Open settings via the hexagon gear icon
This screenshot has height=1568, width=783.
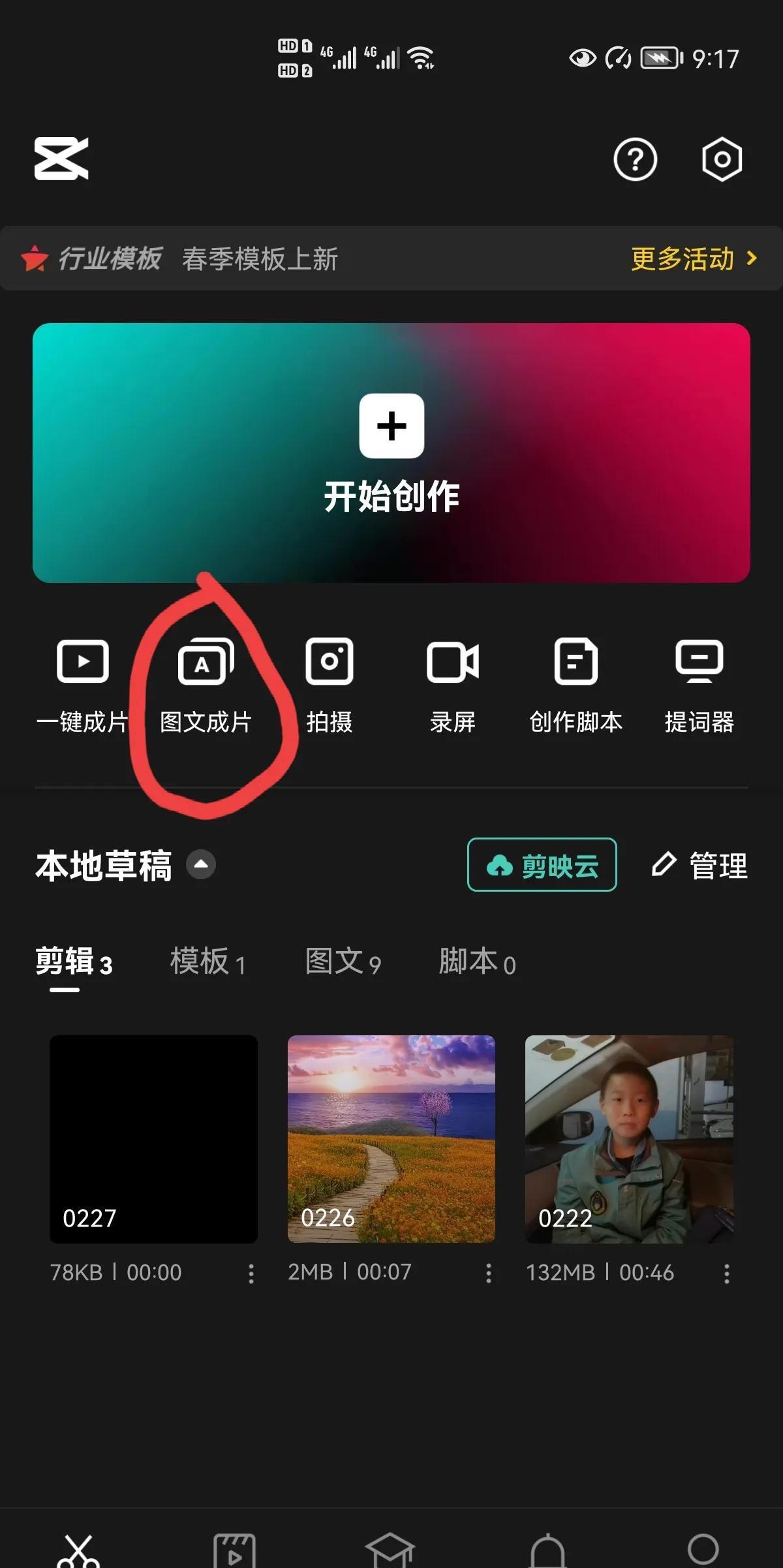tap(722, 159)
